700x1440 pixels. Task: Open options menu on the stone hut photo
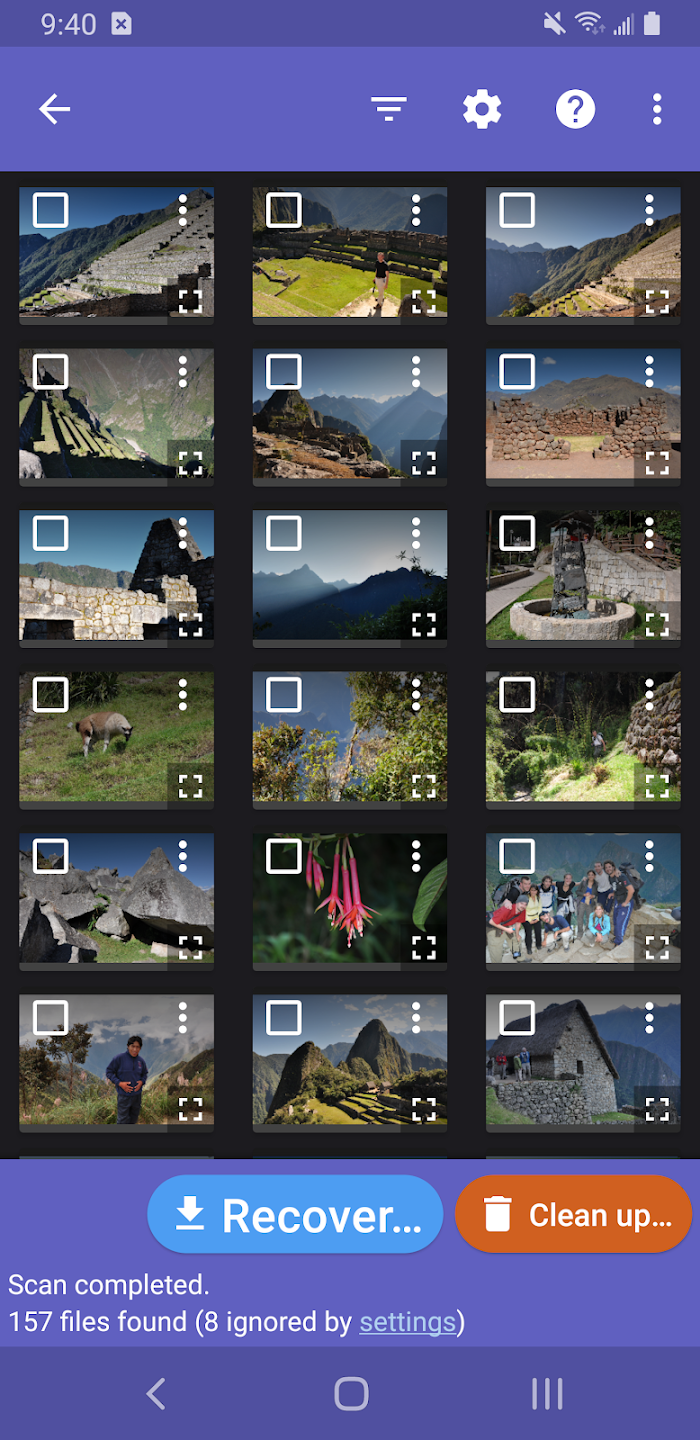649,1018
